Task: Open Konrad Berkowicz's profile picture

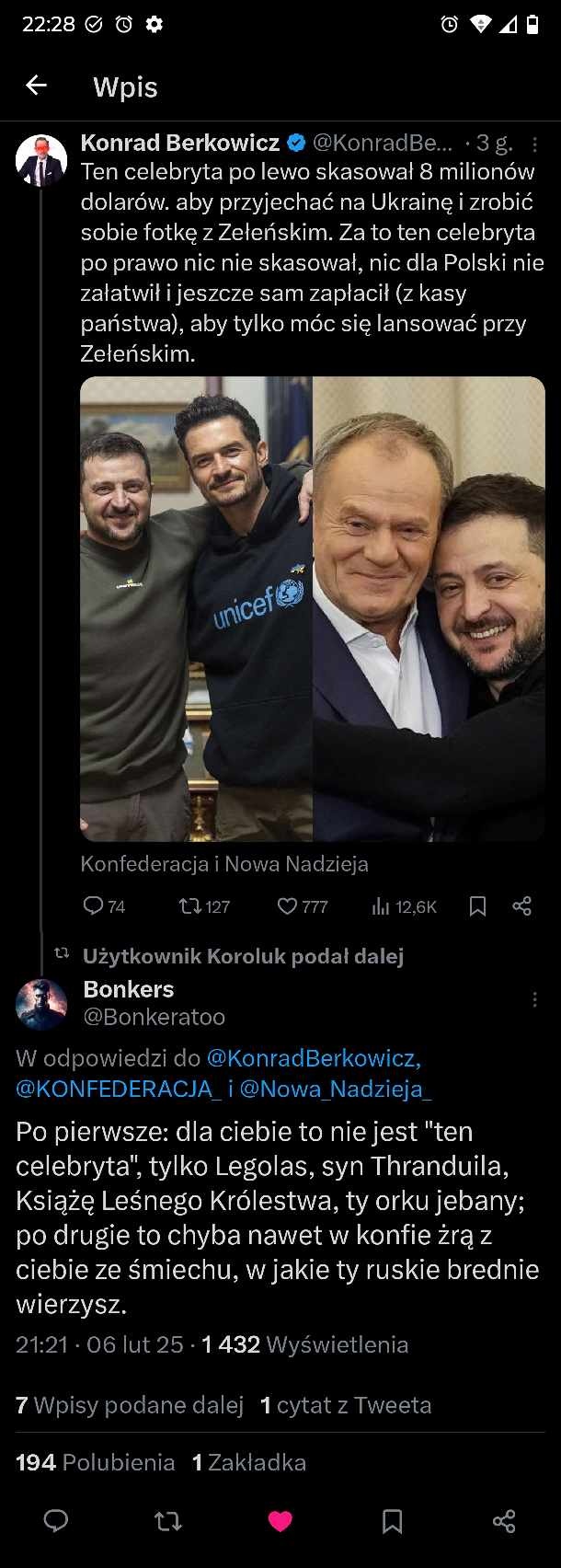Action: 41,160
